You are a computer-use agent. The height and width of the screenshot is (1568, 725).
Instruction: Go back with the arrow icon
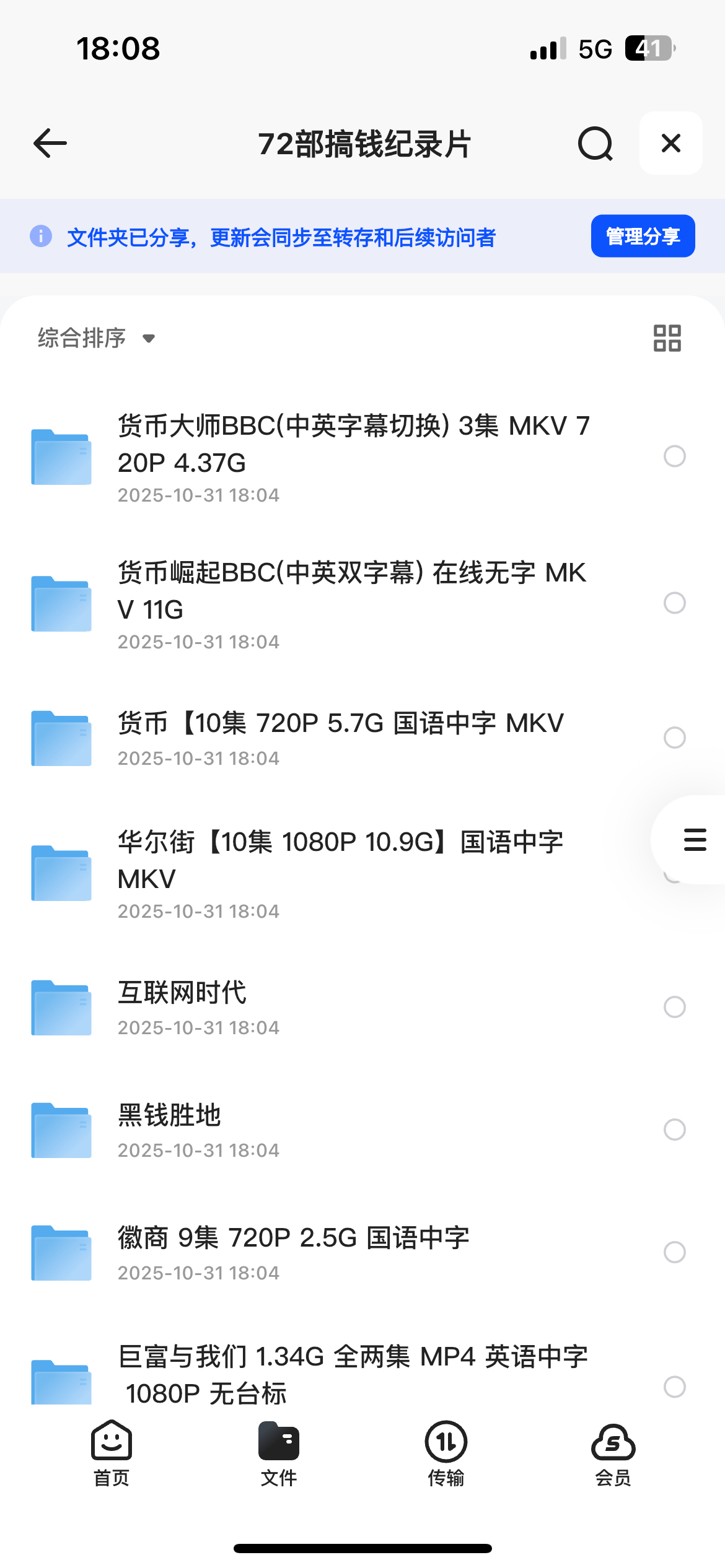point(50,143)
